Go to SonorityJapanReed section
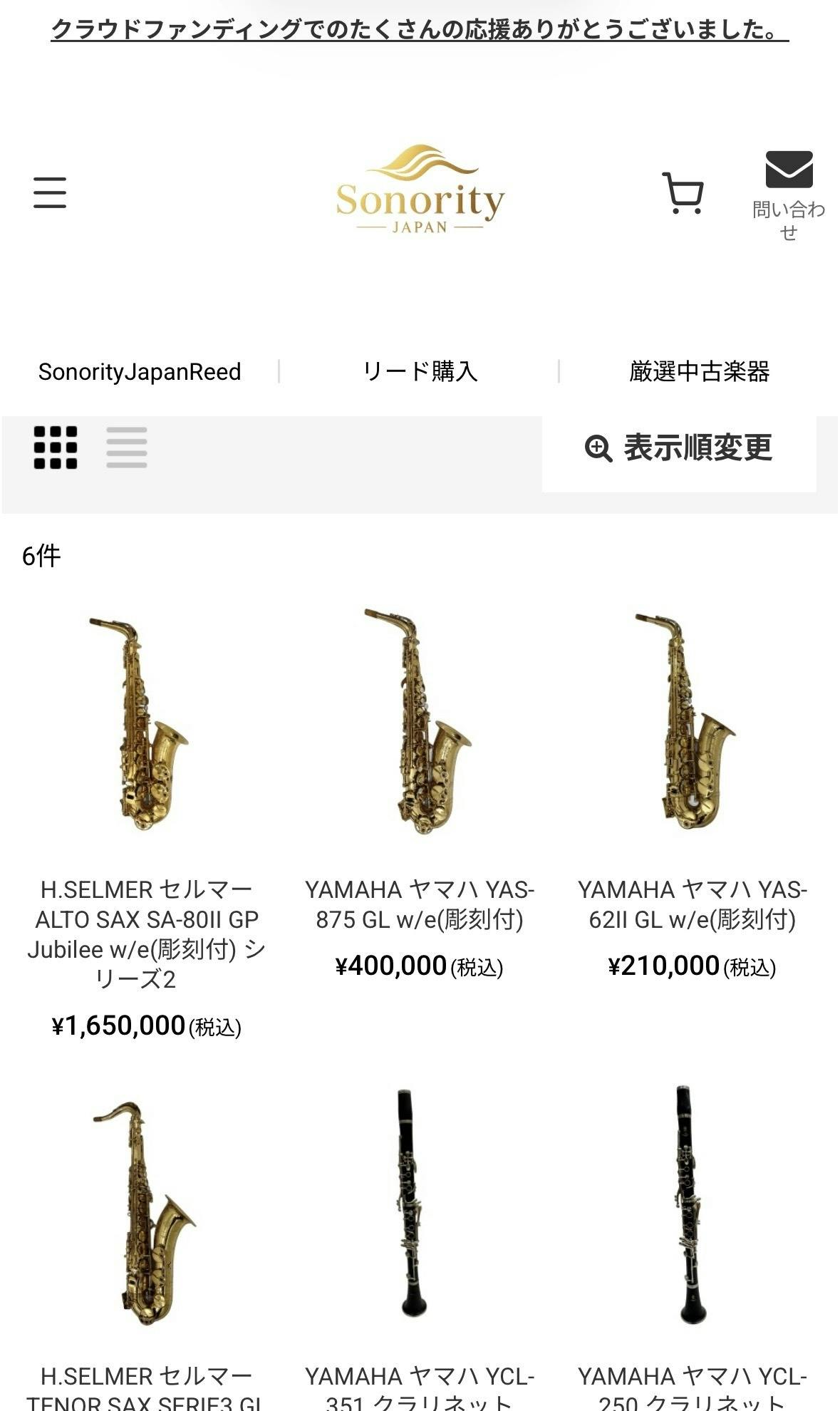The image size is (840, 1411). [x=140, y=371]
